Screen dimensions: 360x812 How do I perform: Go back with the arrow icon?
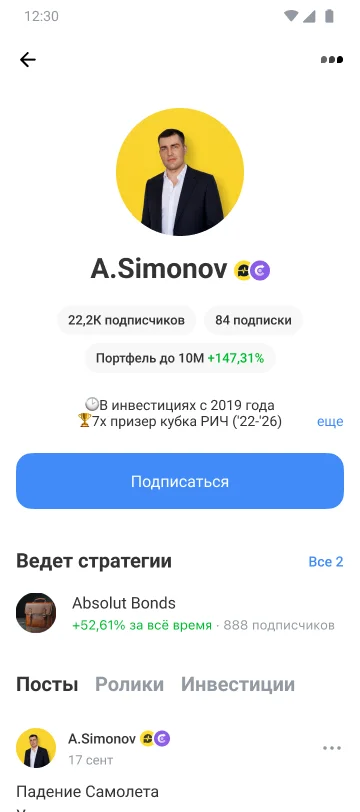27,60
